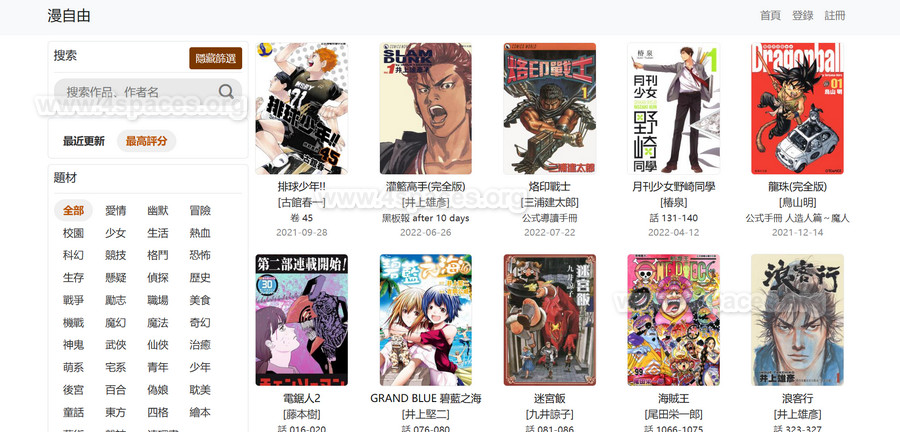Switch to 最高評分 sorting

tap(146, 141)
